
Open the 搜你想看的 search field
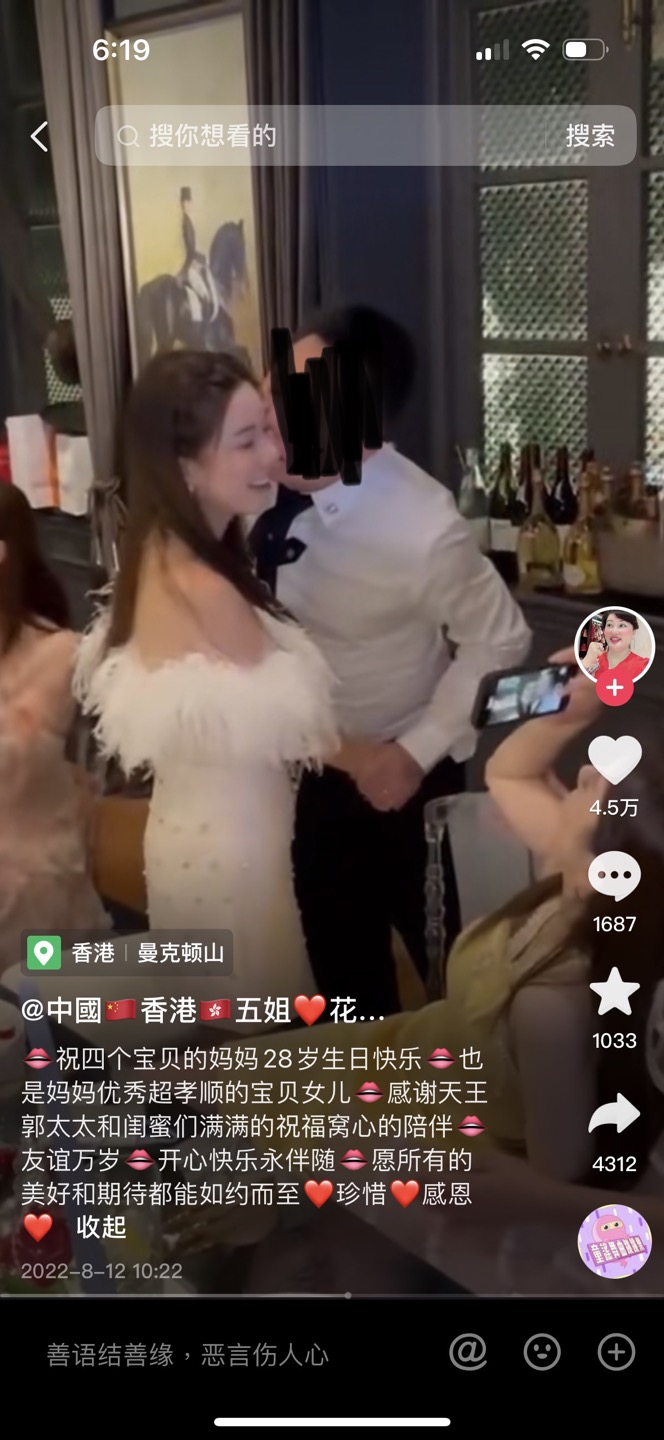[330, 136]
